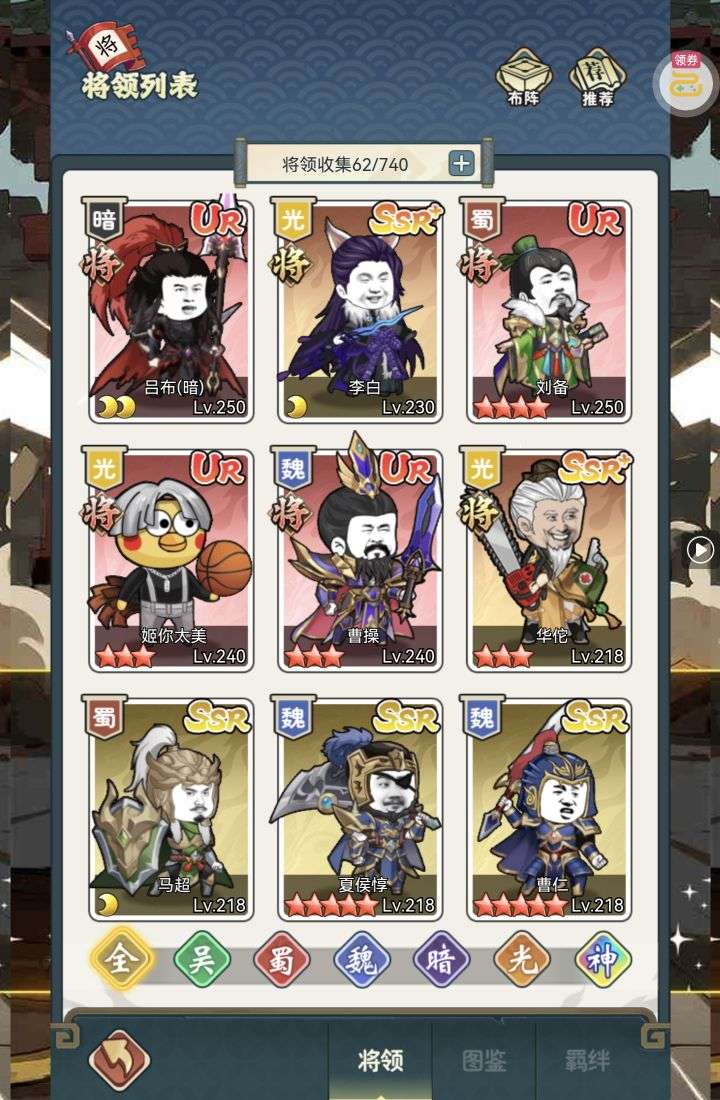Show only 光 faction generals
Screen dimensions: 720x1100
(522, 960)
